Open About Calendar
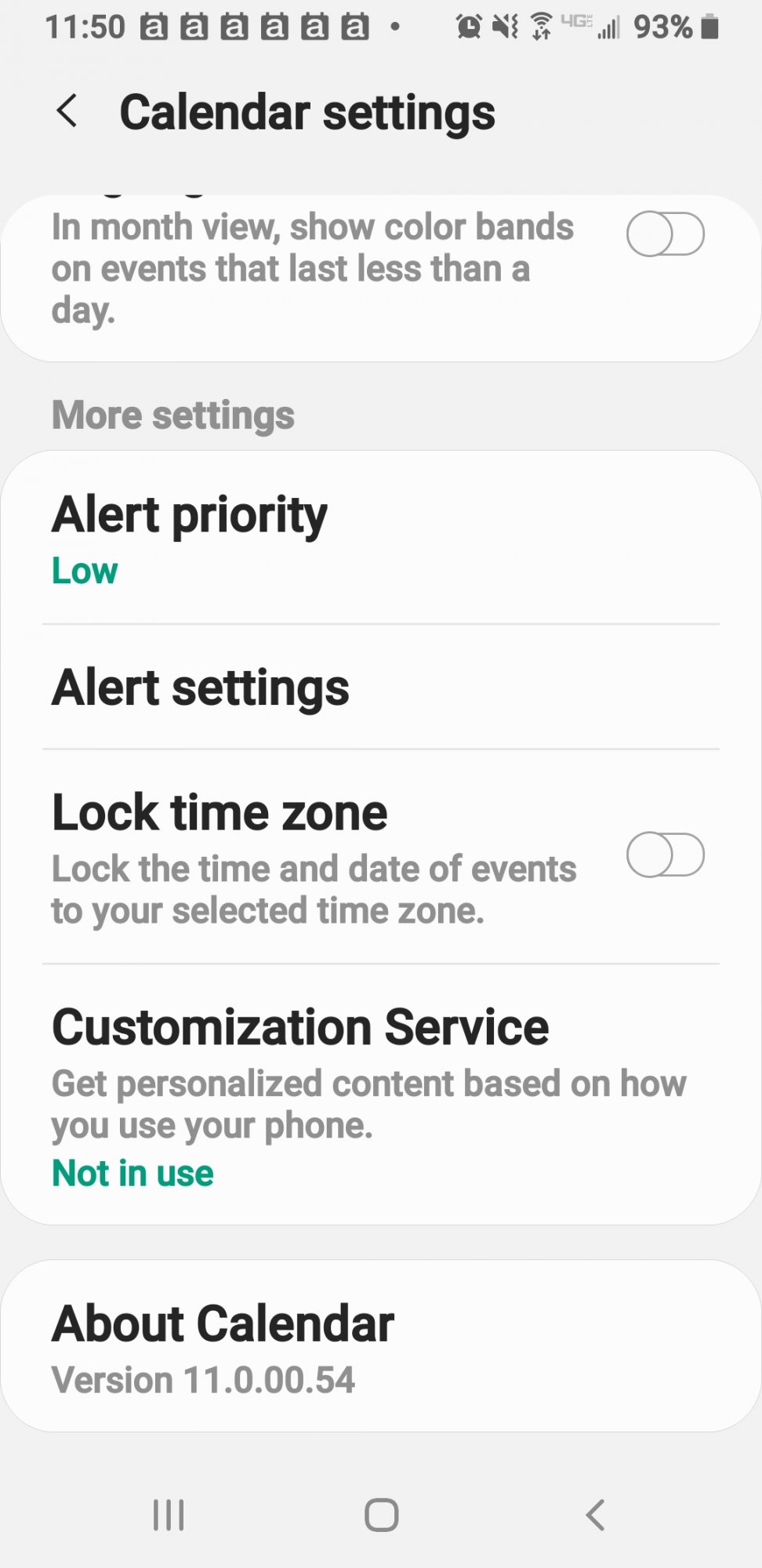762x1568 pixels. (x=381, y=1346)
